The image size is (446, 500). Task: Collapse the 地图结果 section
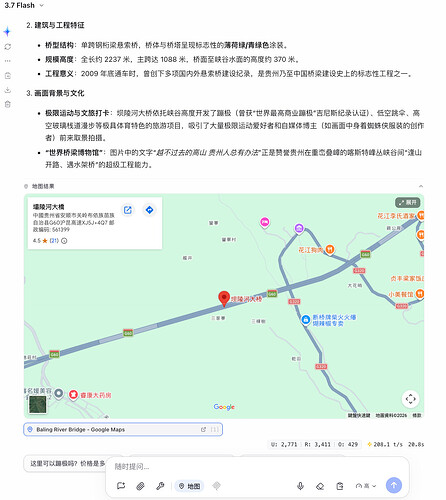point(421,186)
